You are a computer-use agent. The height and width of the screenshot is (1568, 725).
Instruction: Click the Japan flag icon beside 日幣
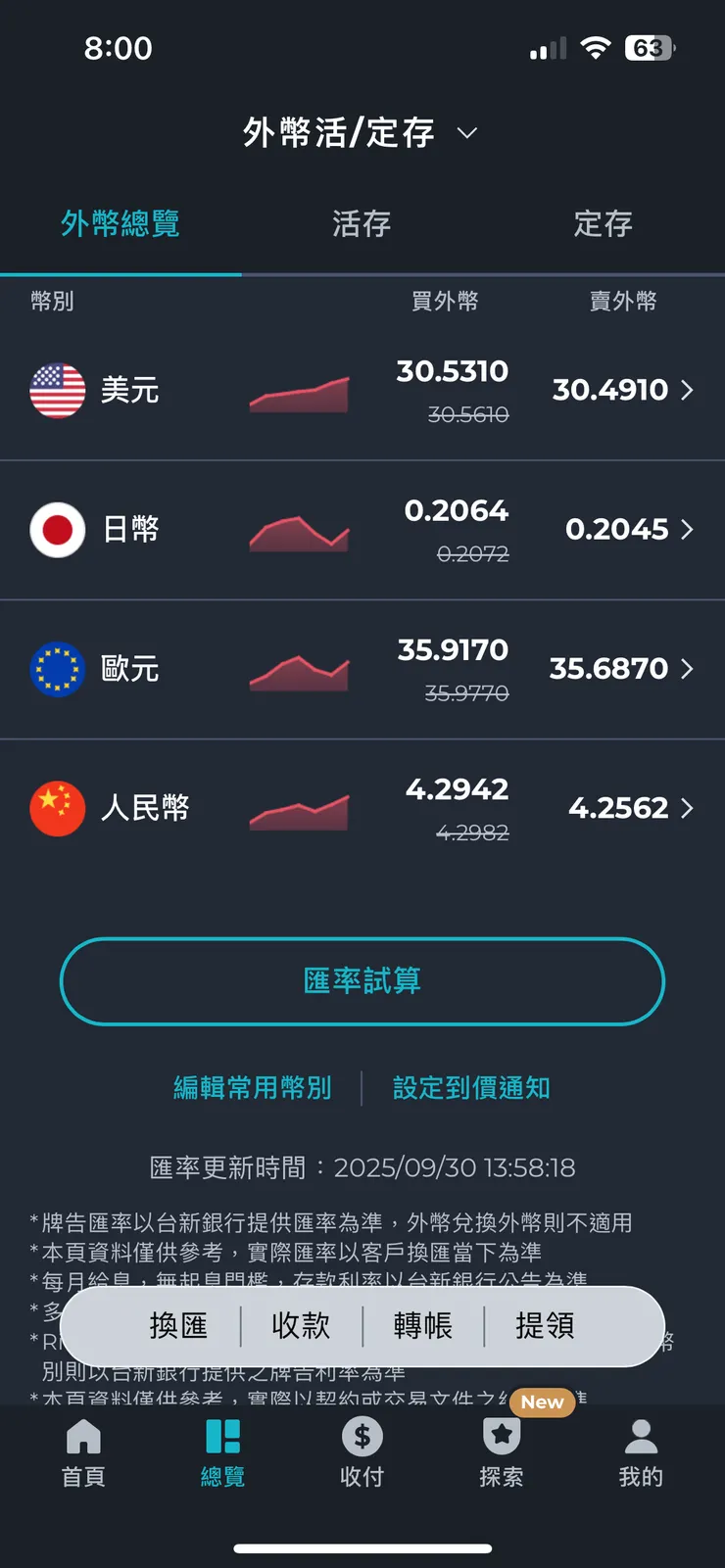pos(57,529)
